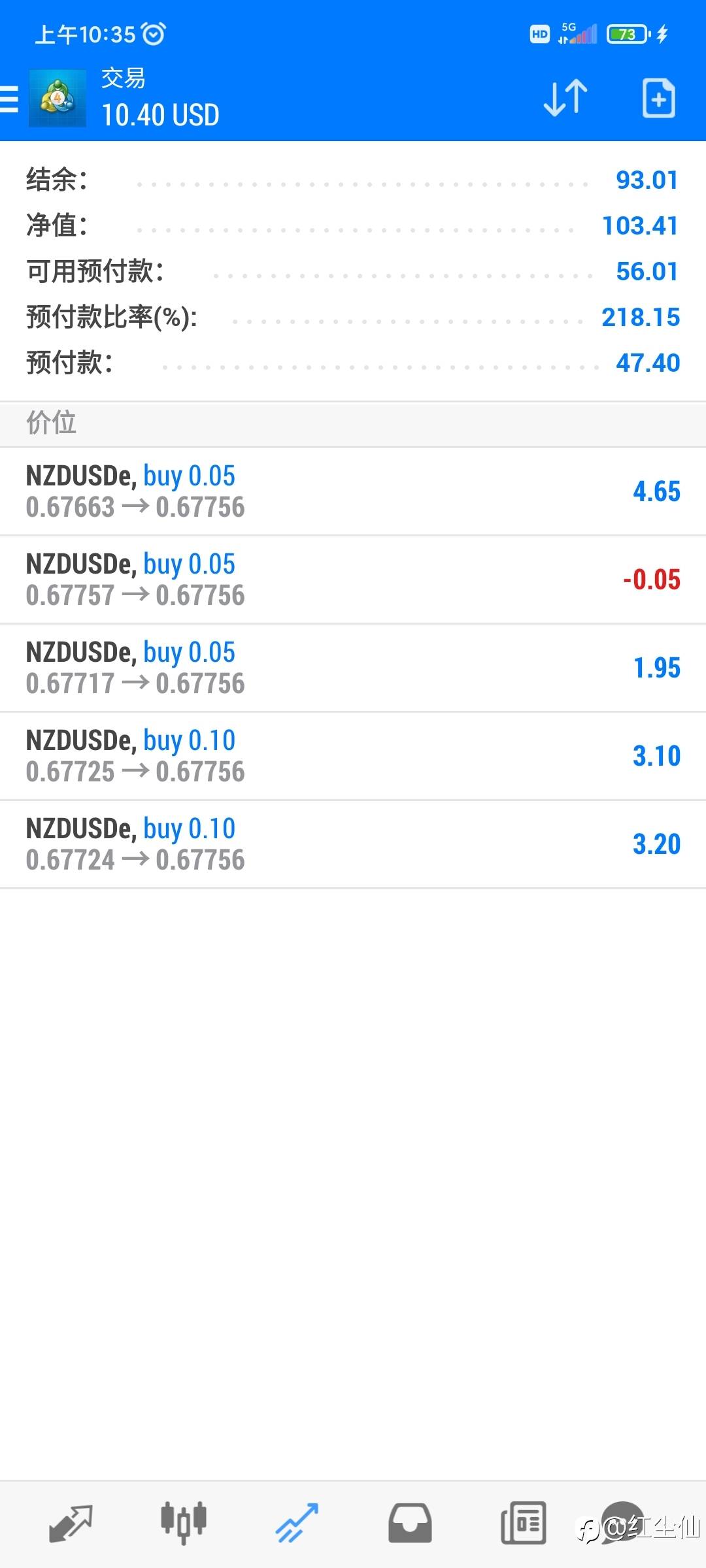
Task: Go to the Chart tab
Action: [184, 1523]
